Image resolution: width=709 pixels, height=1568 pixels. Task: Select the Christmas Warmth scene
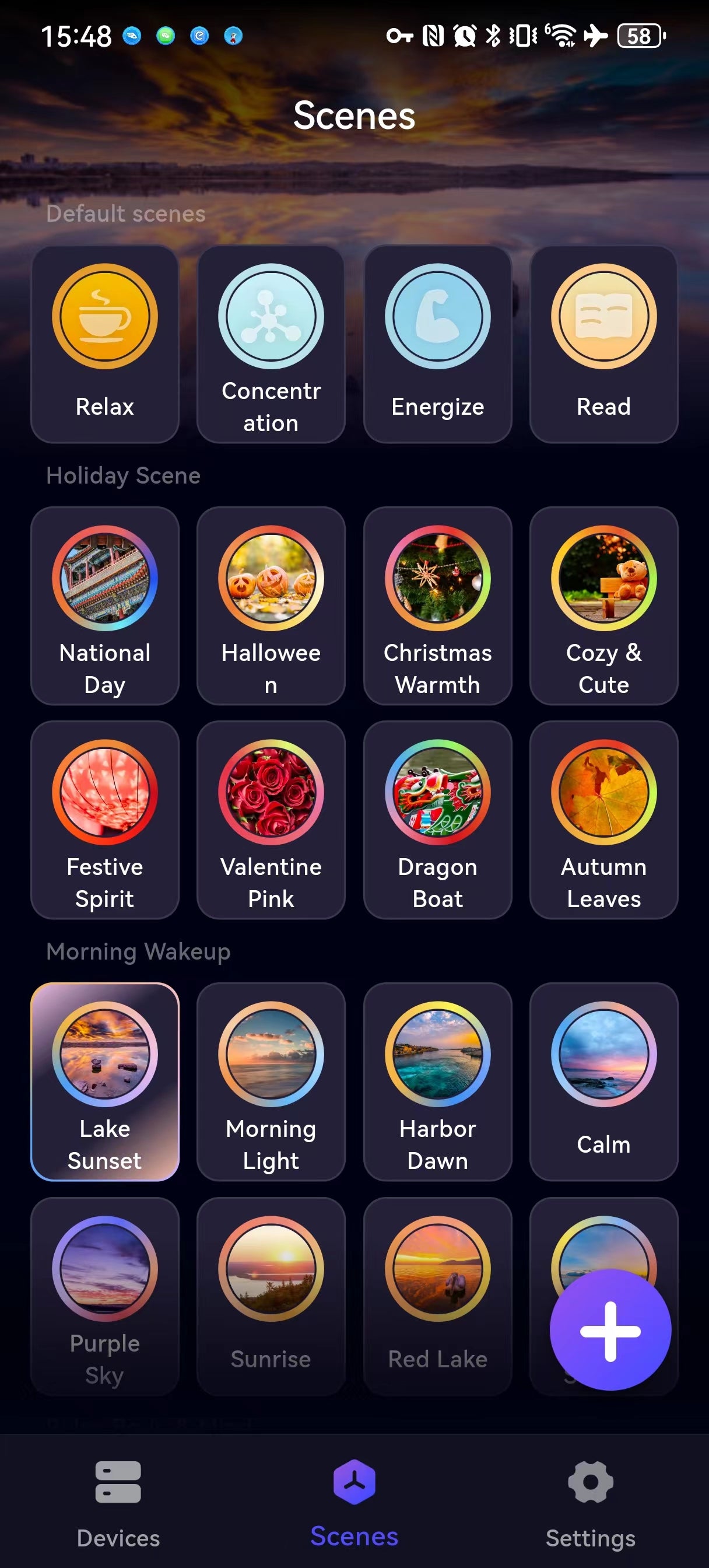pos(437,605)
